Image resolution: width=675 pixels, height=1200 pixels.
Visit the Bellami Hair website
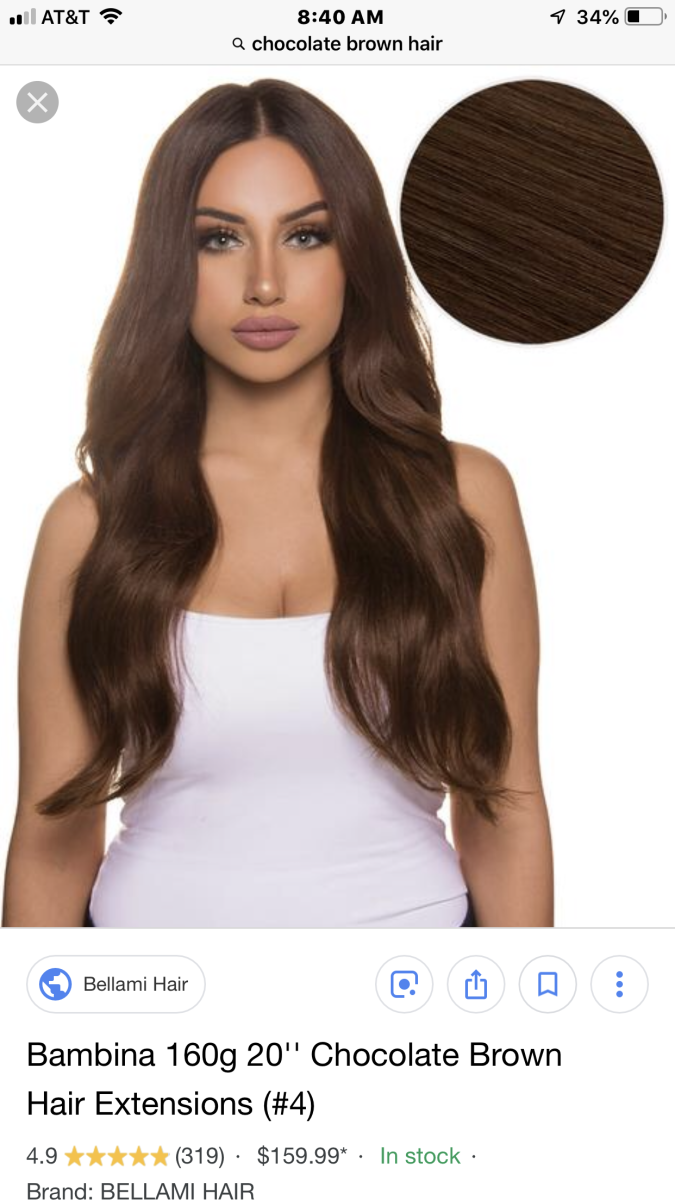116,984
